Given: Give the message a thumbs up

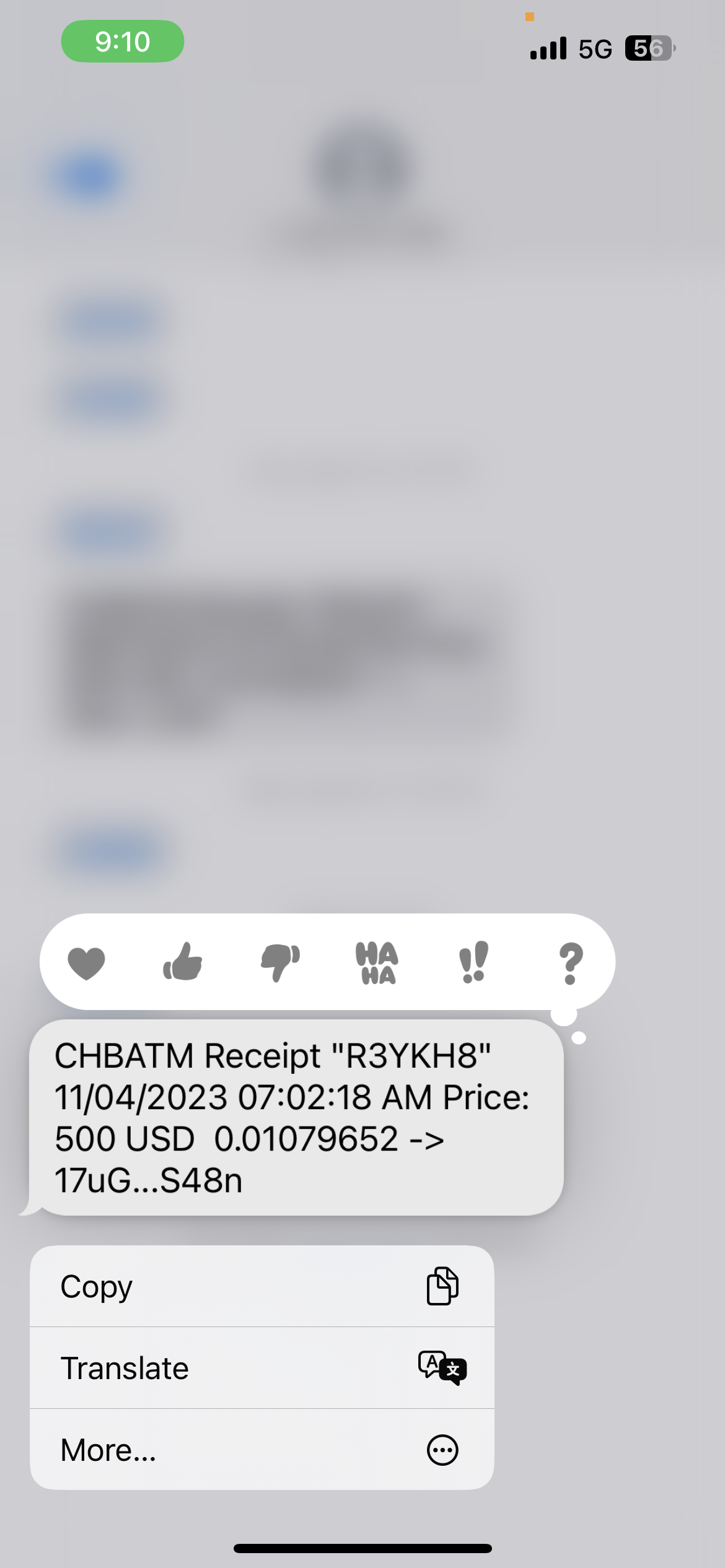Looking at the screenshot, I should pos(183,962).
